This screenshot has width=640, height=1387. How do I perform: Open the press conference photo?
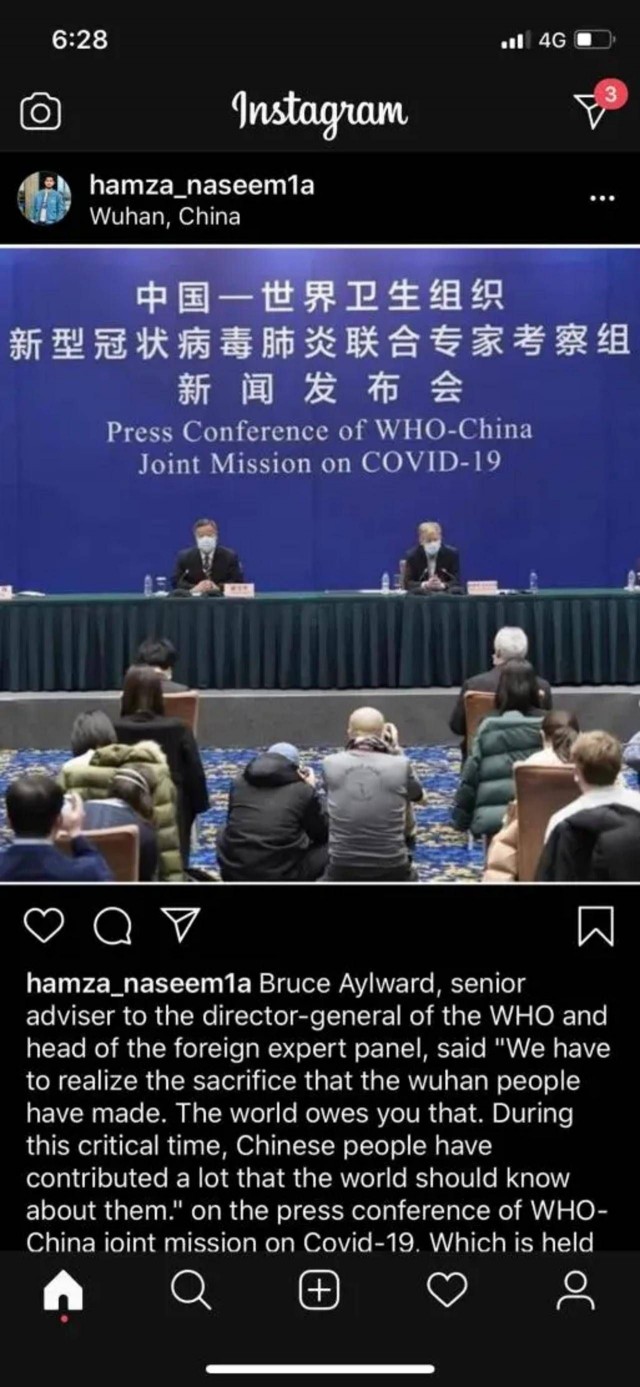coord(320,564)
